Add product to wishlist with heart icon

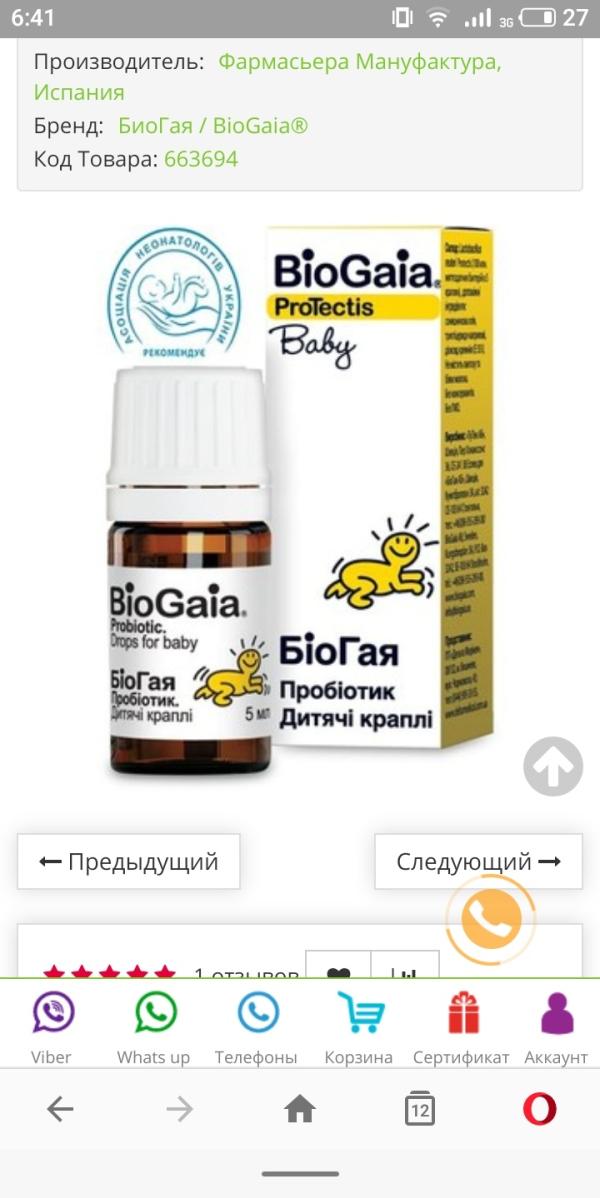point(338,966)
